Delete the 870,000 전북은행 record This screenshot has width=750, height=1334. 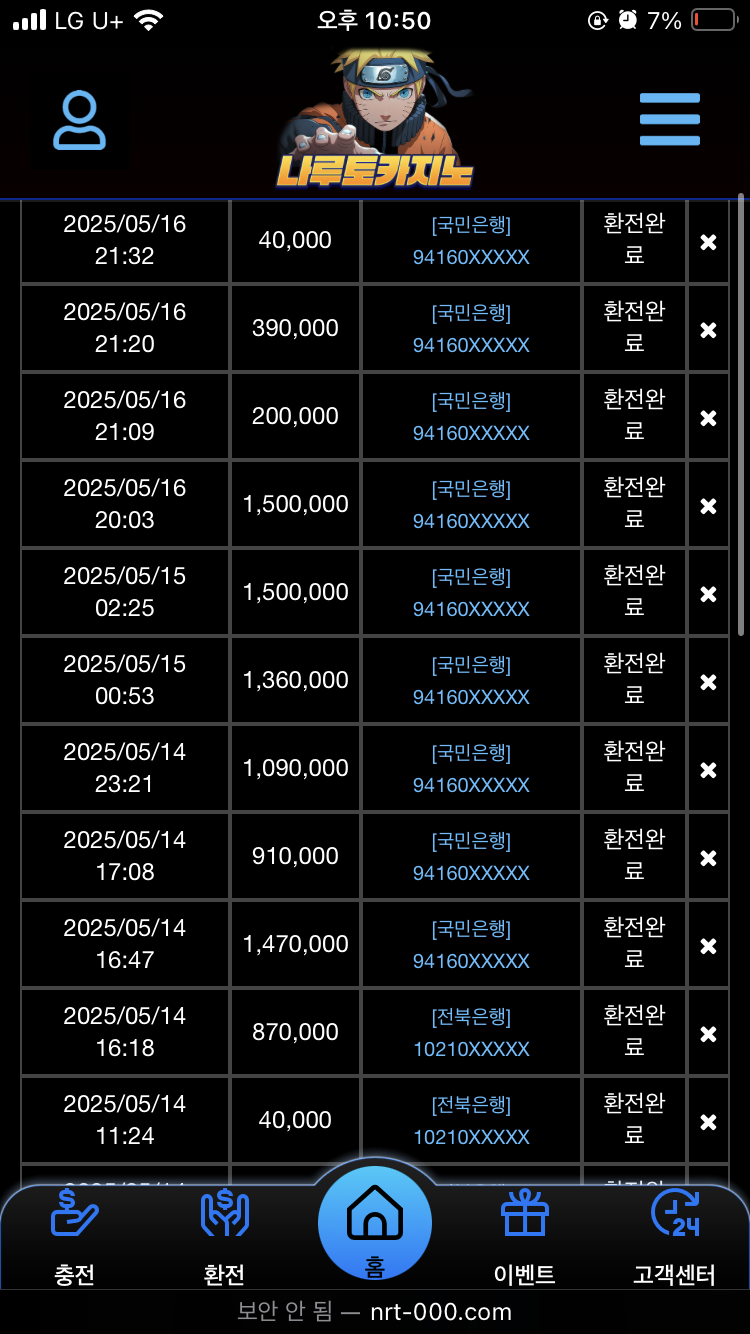point(708,1034)
